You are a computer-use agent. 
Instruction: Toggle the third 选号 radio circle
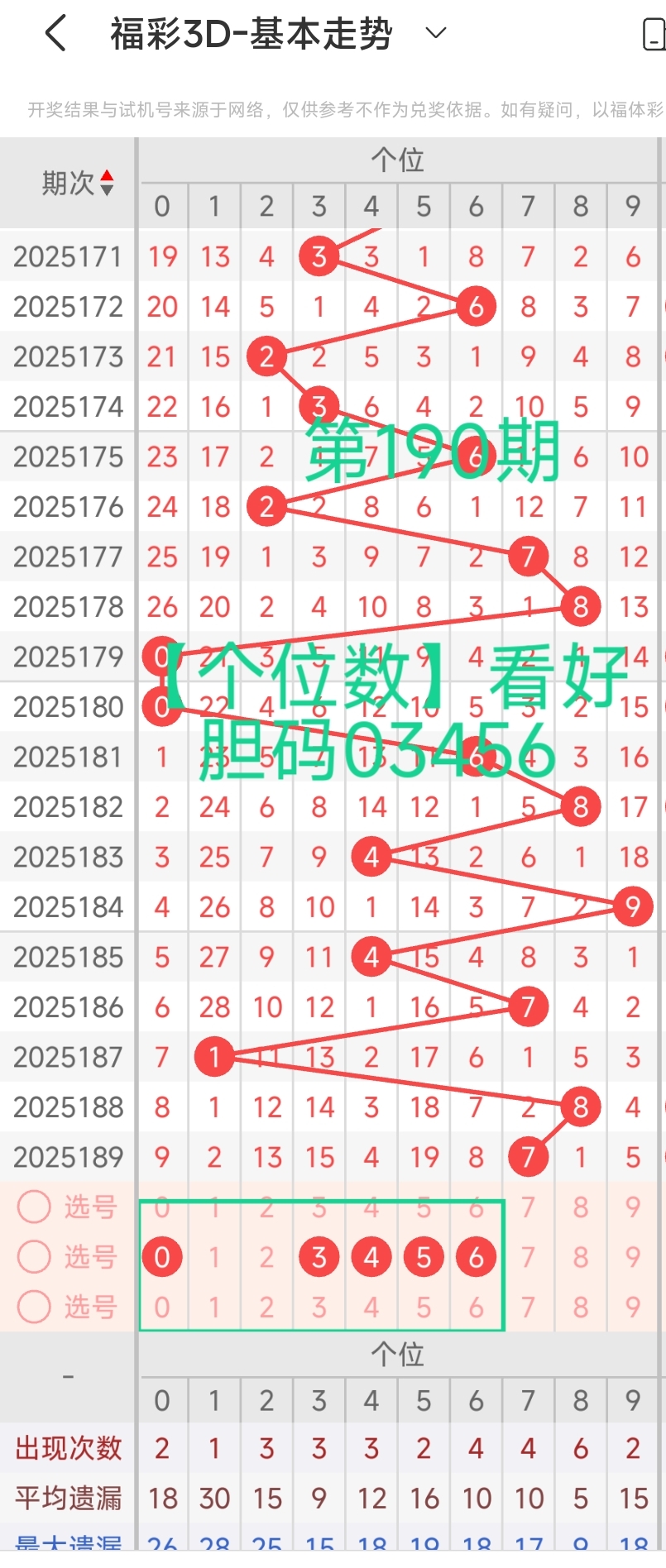[x=34, y=1307]
